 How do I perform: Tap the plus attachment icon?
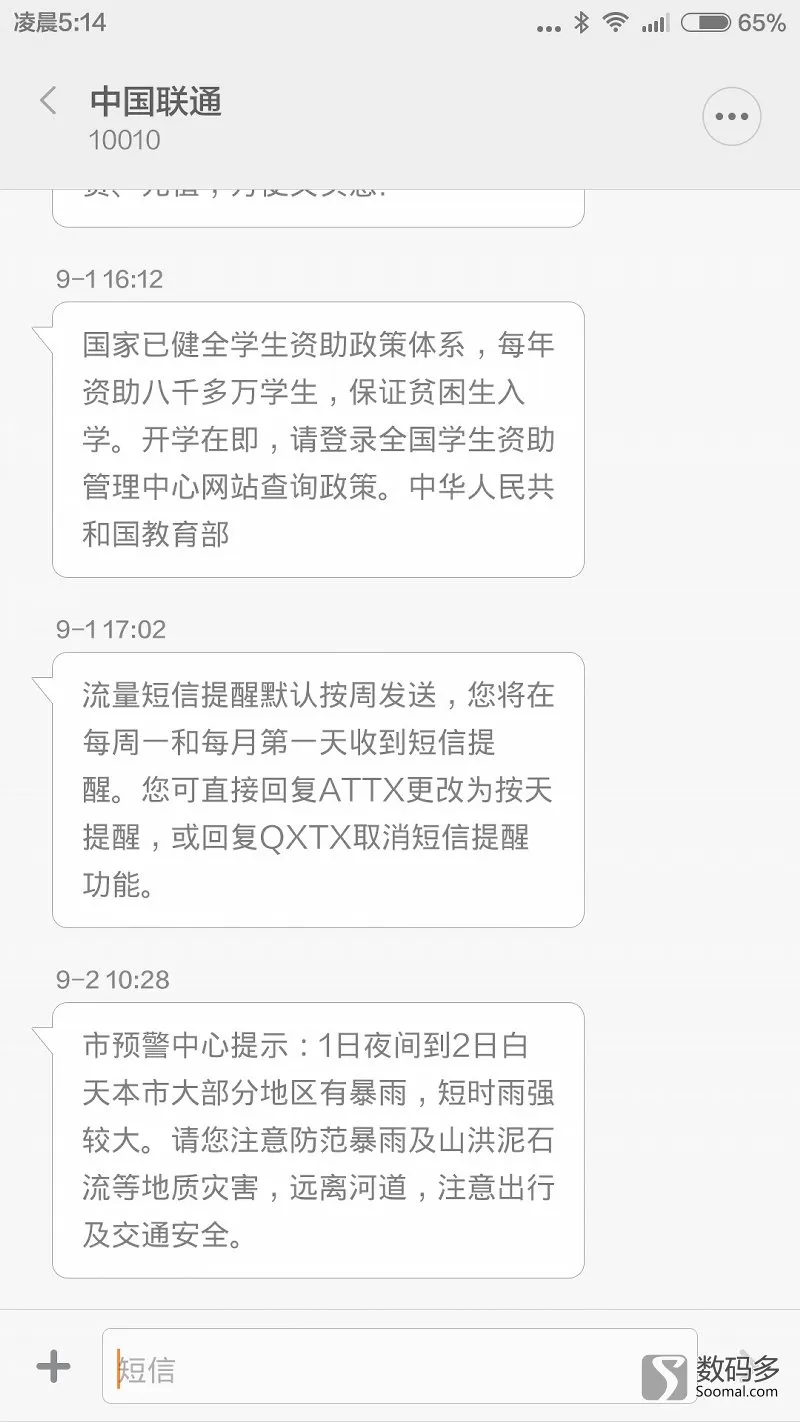click(53, 1367)
